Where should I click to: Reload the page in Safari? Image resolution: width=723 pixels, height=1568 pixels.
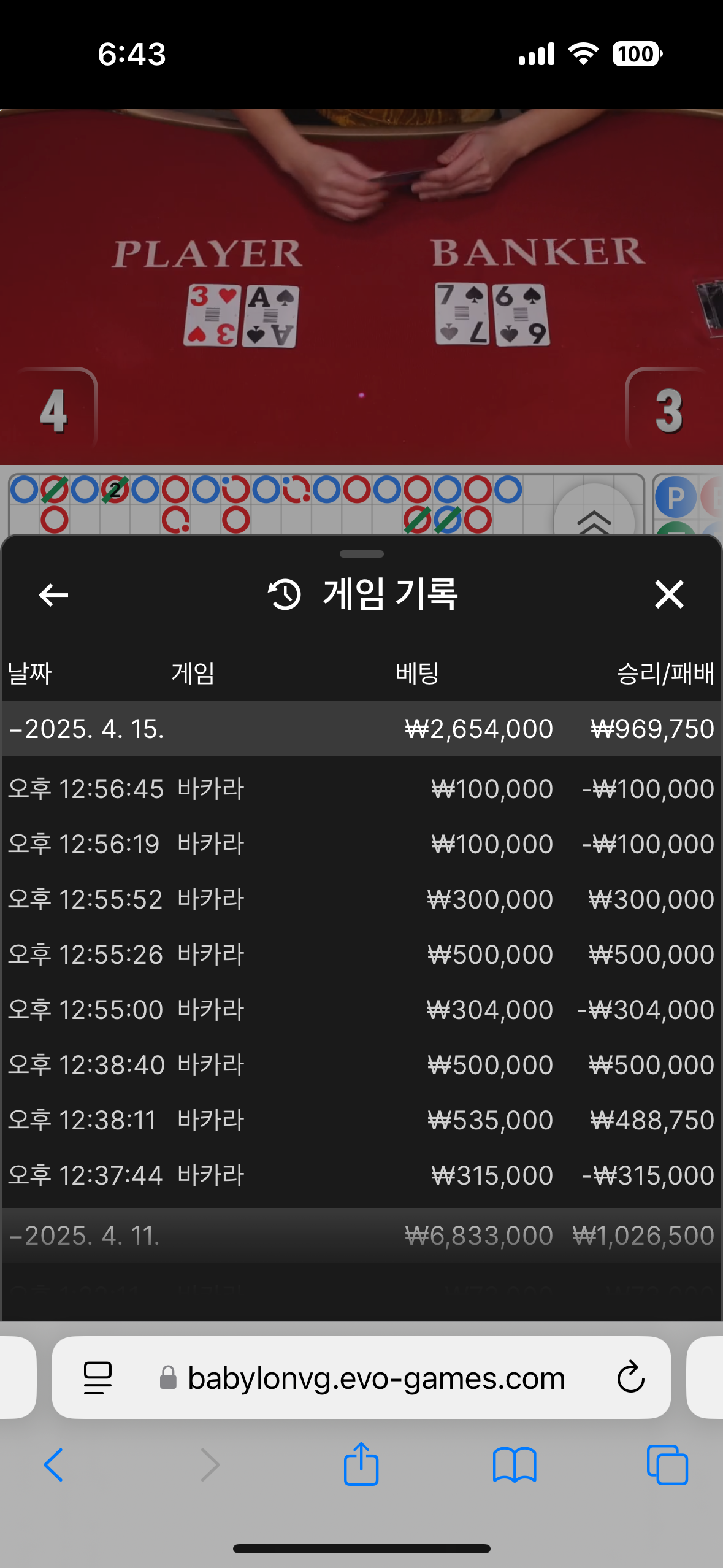630,1378
